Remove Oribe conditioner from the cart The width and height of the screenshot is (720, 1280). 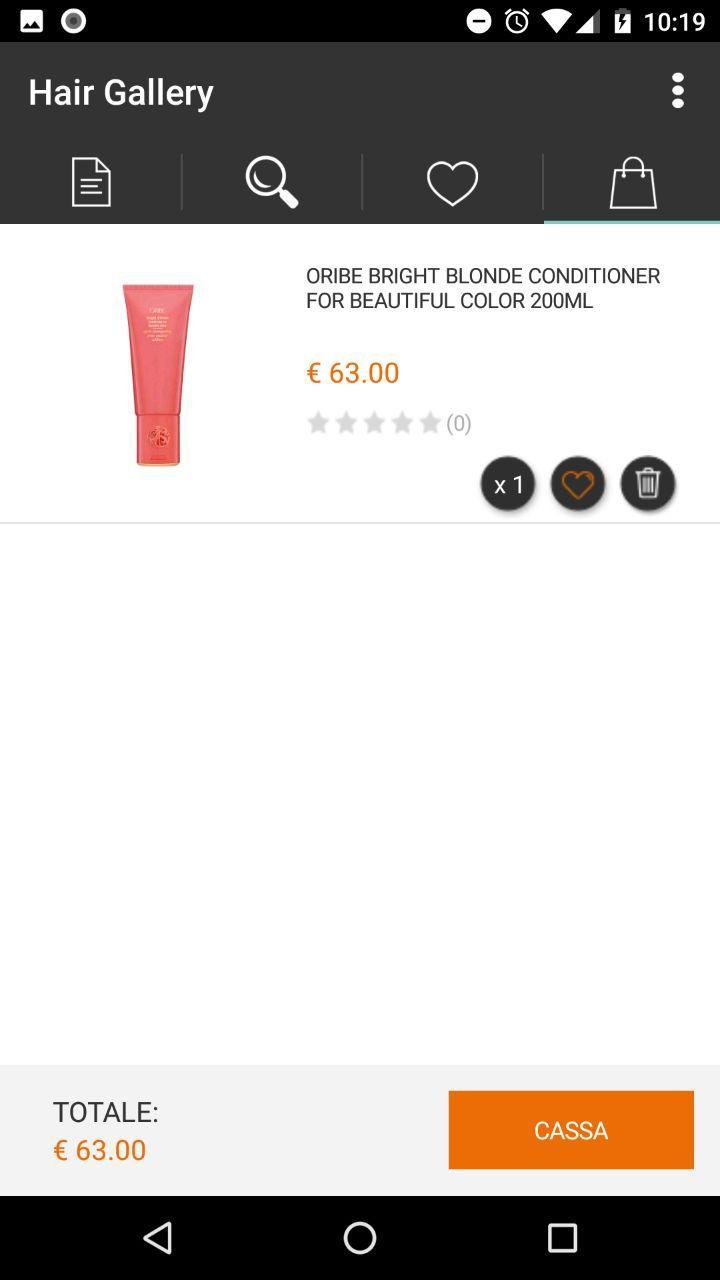click(x=648, y=484)
